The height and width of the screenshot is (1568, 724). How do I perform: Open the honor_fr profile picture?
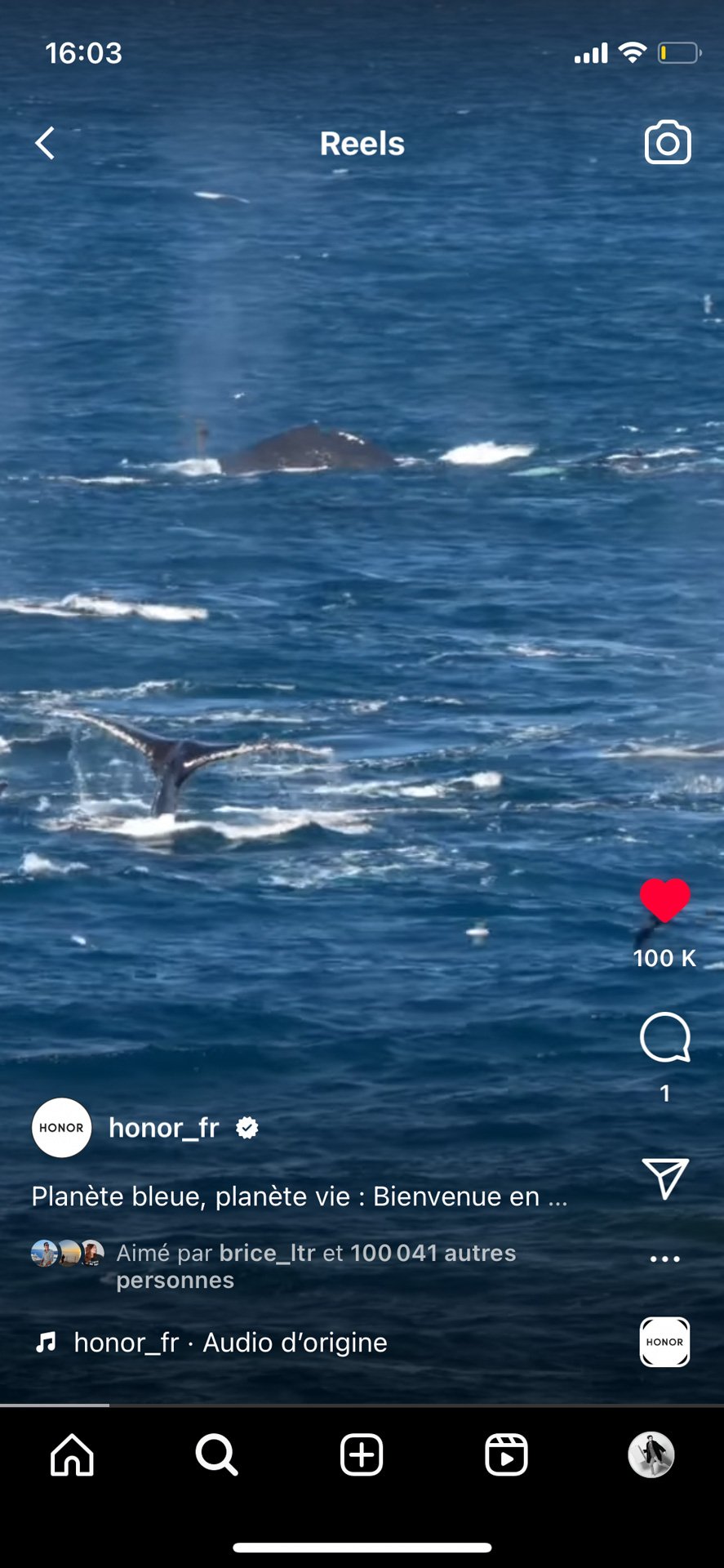[61, 1128]
